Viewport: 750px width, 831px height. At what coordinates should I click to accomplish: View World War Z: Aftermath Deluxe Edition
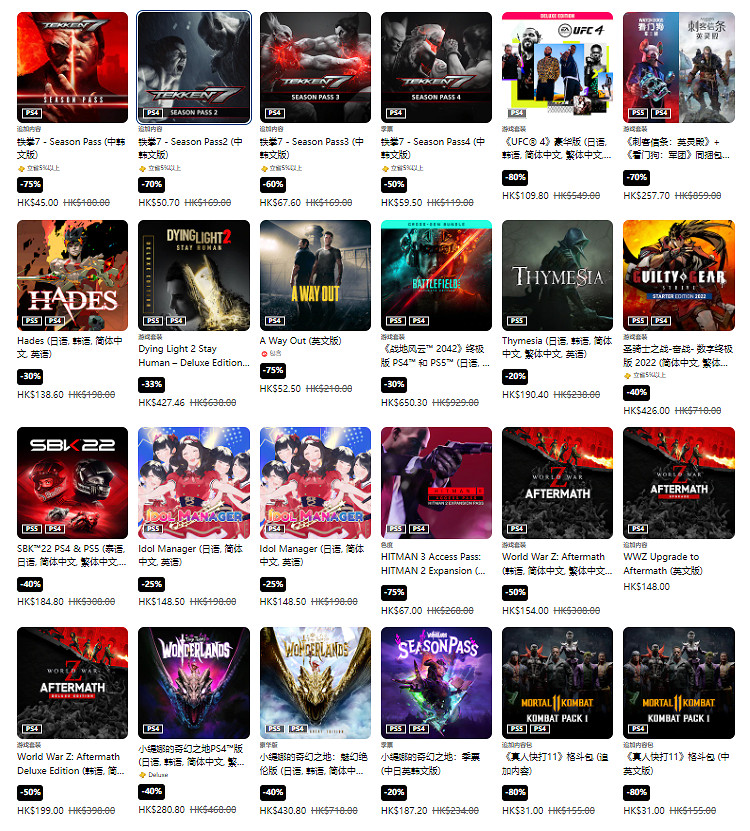coord(72,683)
